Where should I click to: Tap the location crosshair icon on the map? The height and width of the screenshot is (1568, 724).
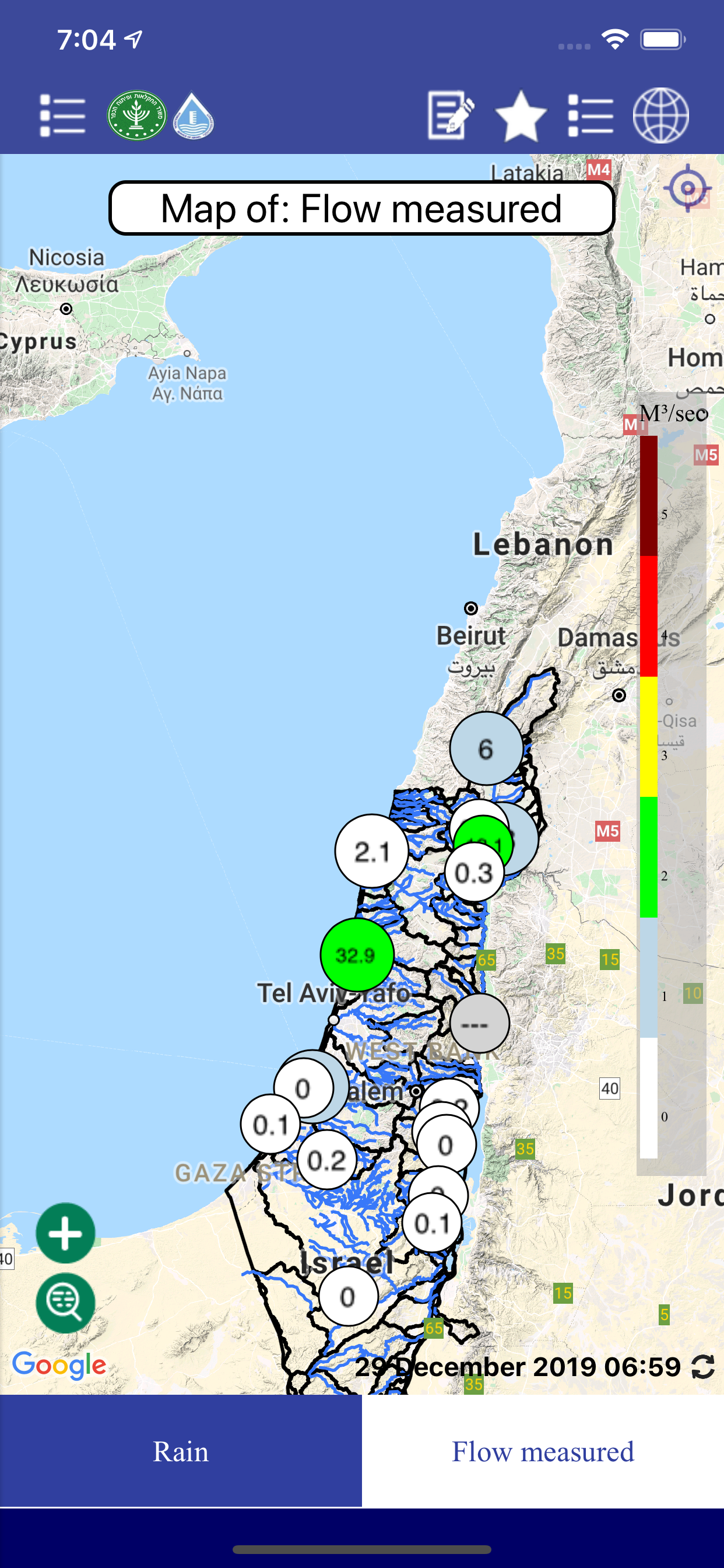pyautogui.click(x=688, y=188)
